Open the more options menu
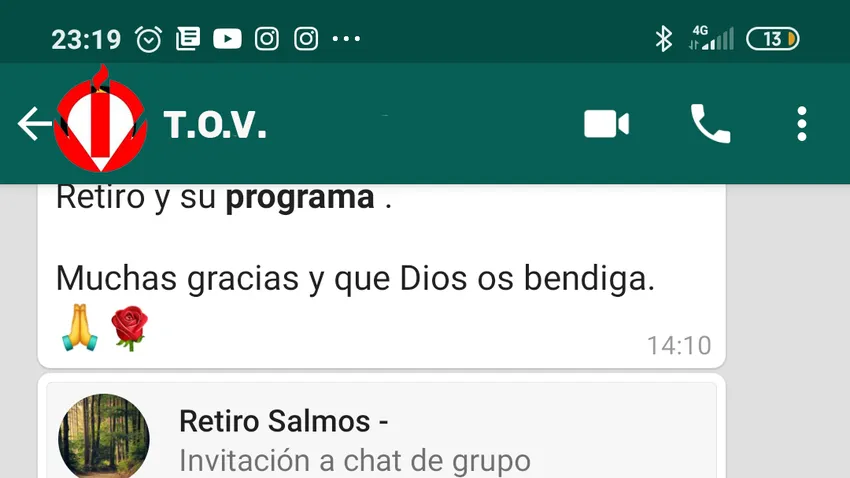 tap(801, 124)
